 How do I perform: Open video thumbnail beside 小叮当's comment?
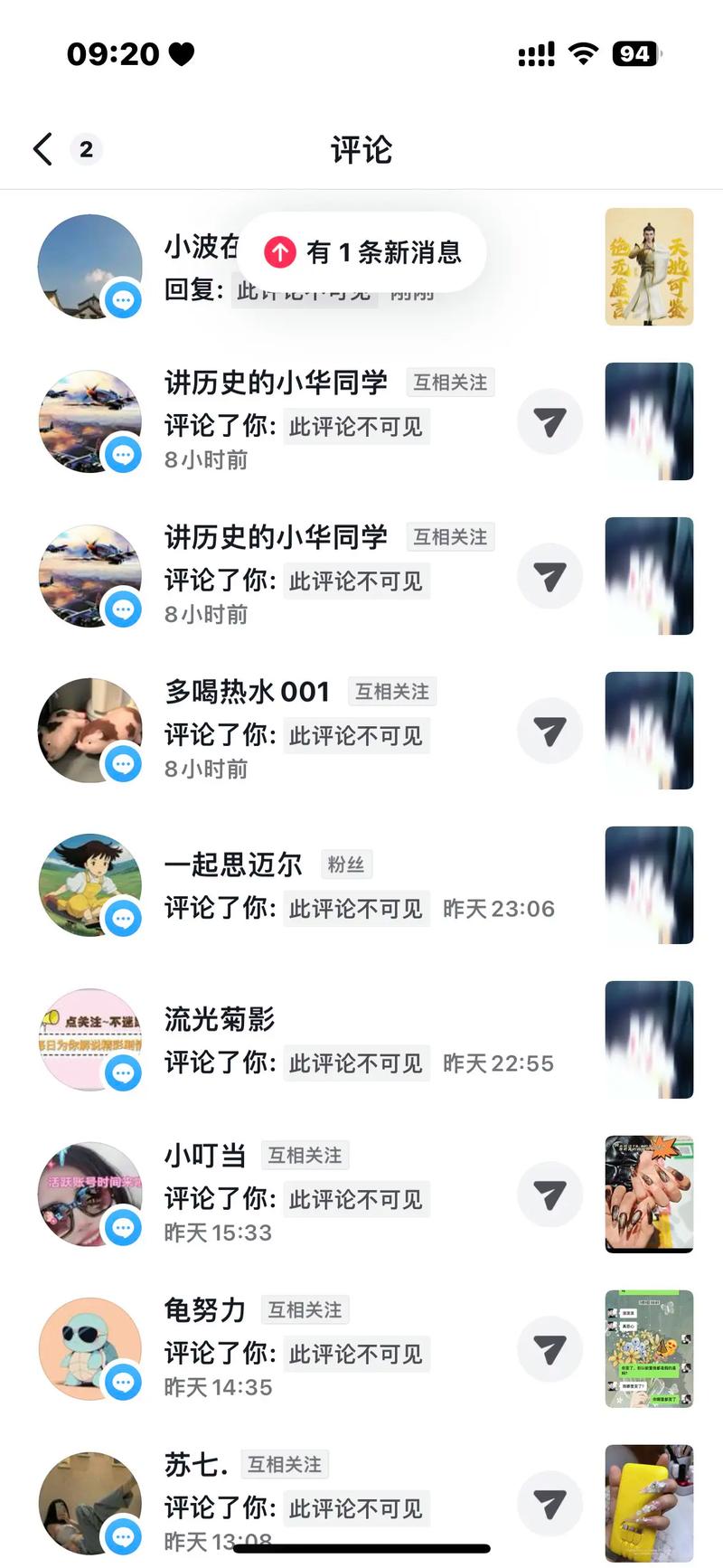click(649, 1194)
